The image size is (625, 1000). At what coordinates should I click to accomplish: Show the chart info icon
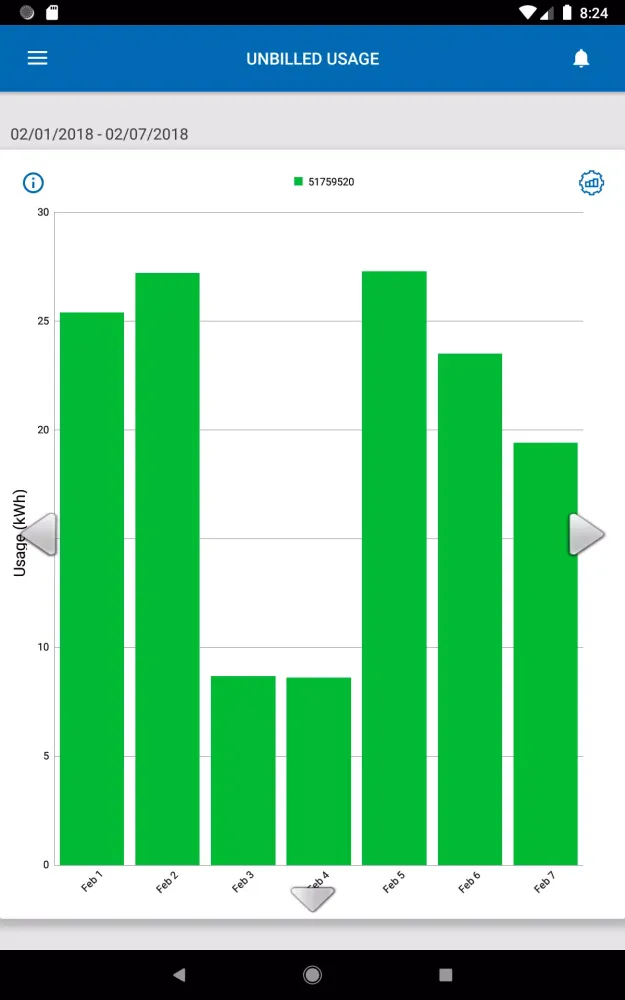click(34, 182)
